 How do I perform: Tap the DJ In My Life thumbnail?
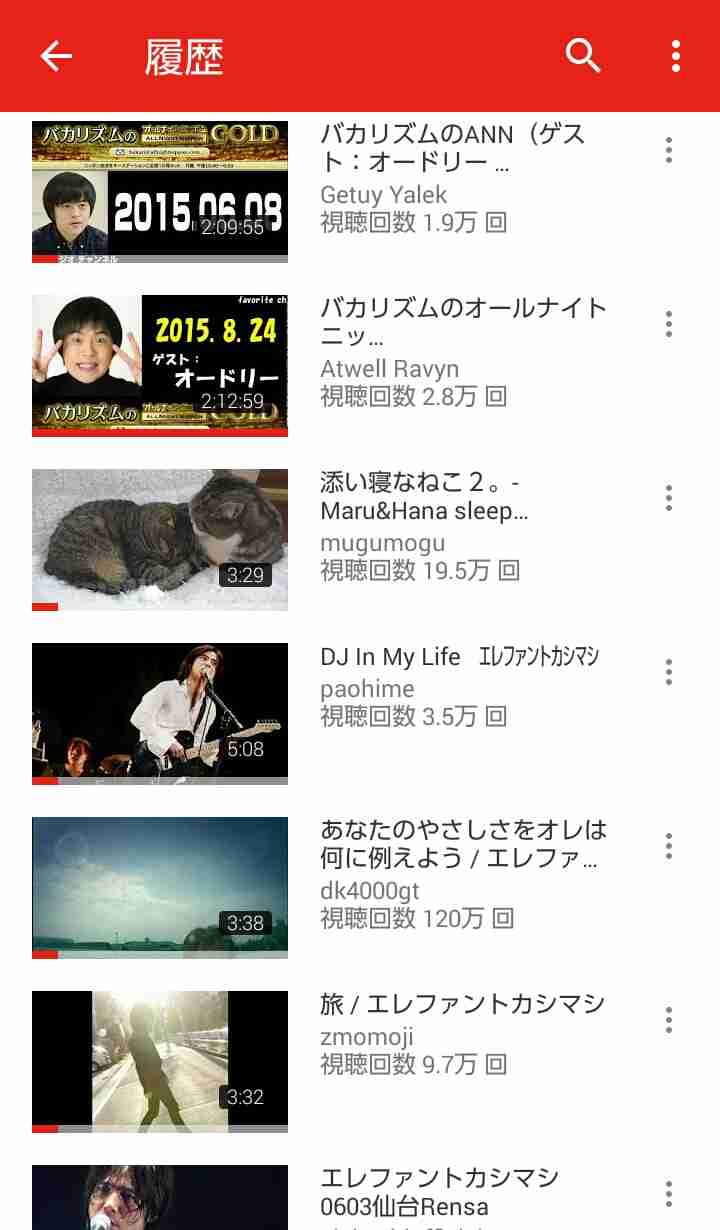pos(159,712)
